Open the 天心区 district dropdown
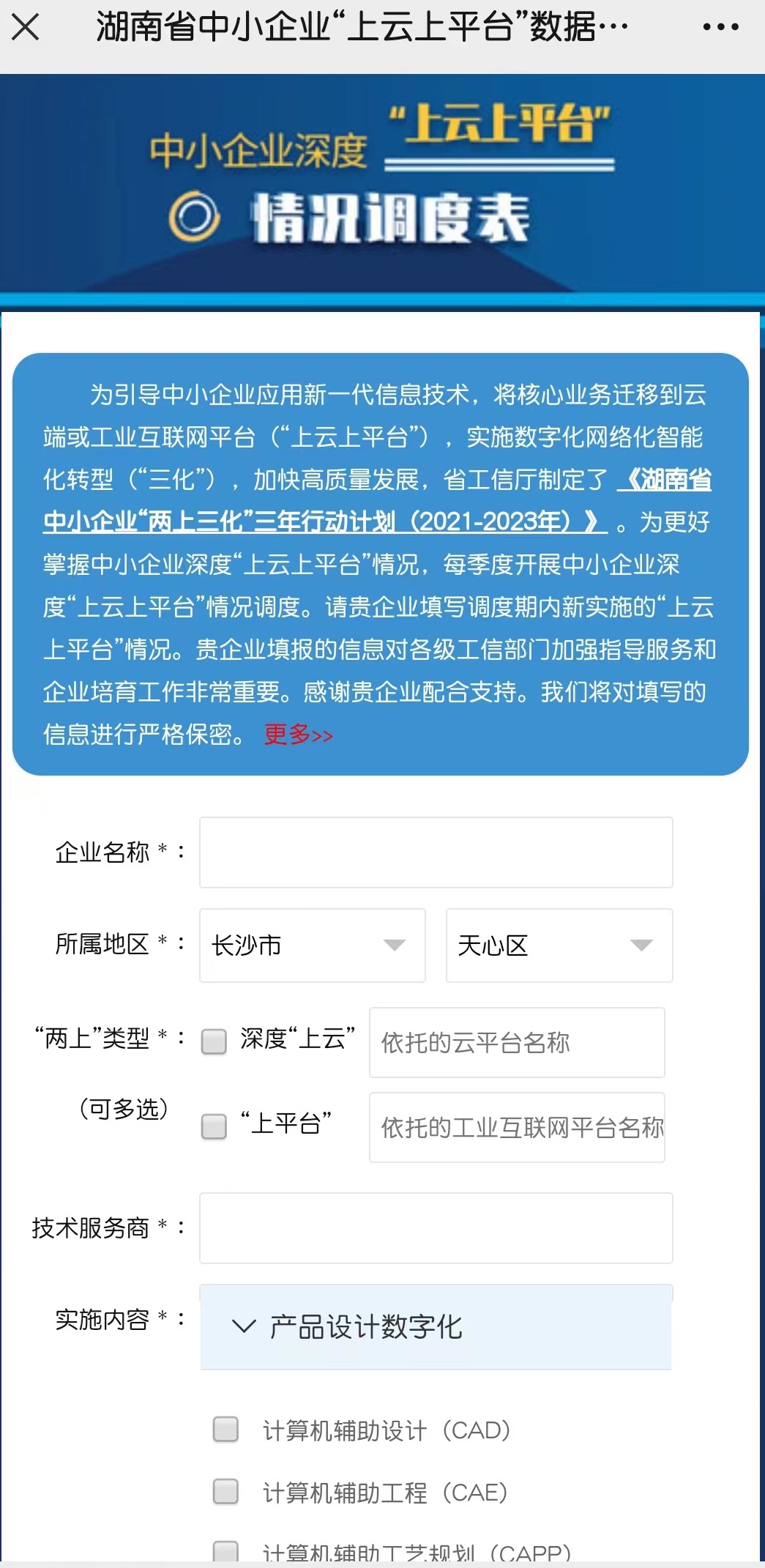The width and height of the screenshot is (765, 1568). [559, 945]
